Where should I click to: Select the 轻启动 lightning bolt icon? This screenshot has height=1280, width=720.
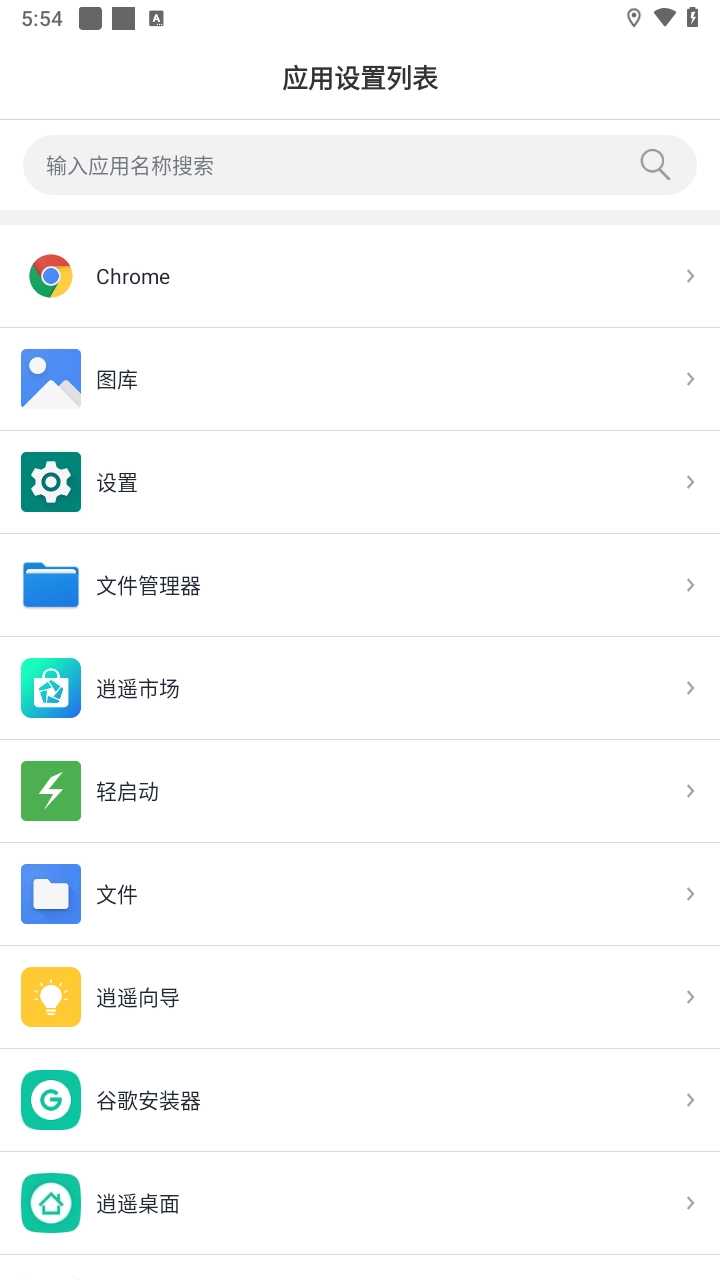(50, 791)
